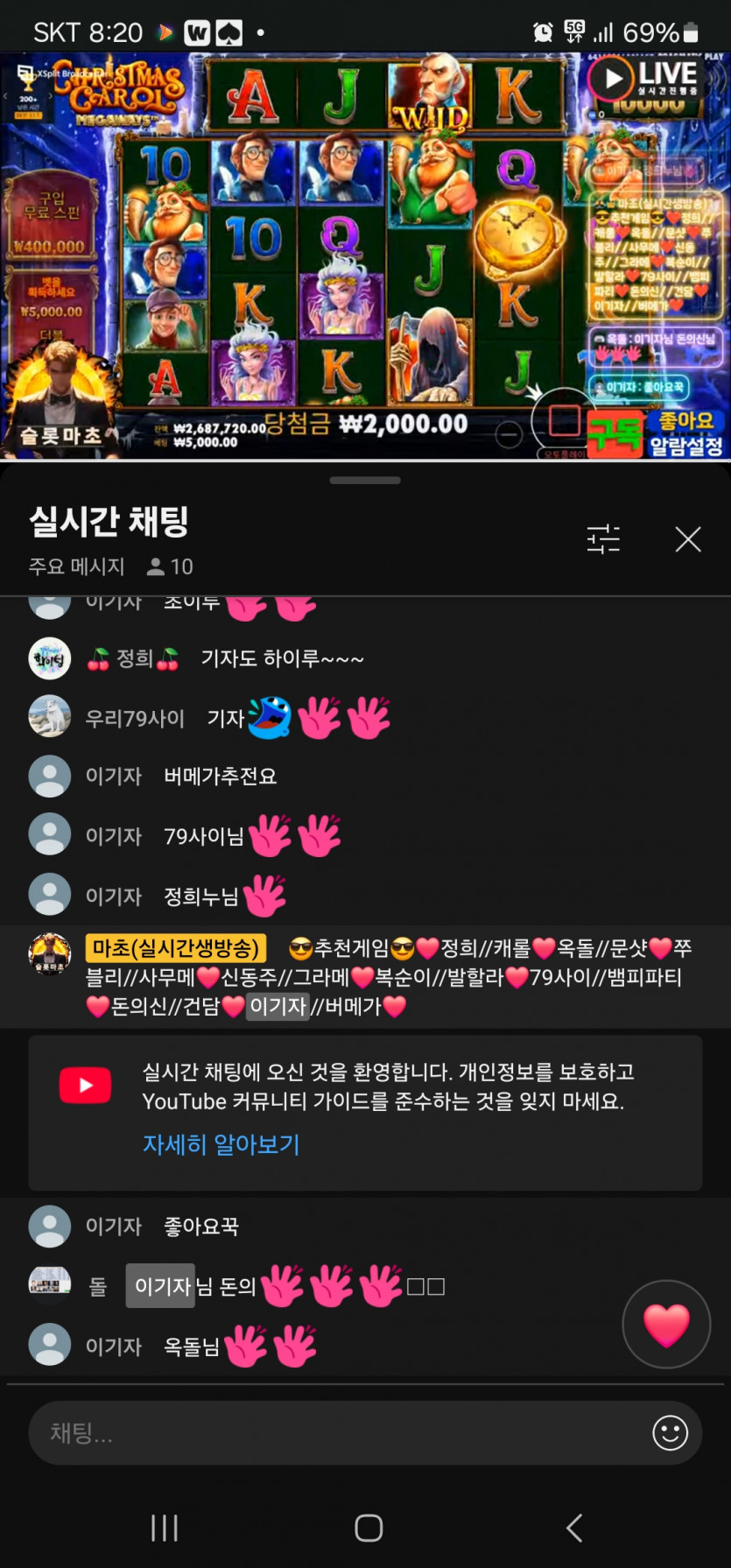731x1568 pixels.
Task: Close the live chat panel
Action: (x=688, y=539)
